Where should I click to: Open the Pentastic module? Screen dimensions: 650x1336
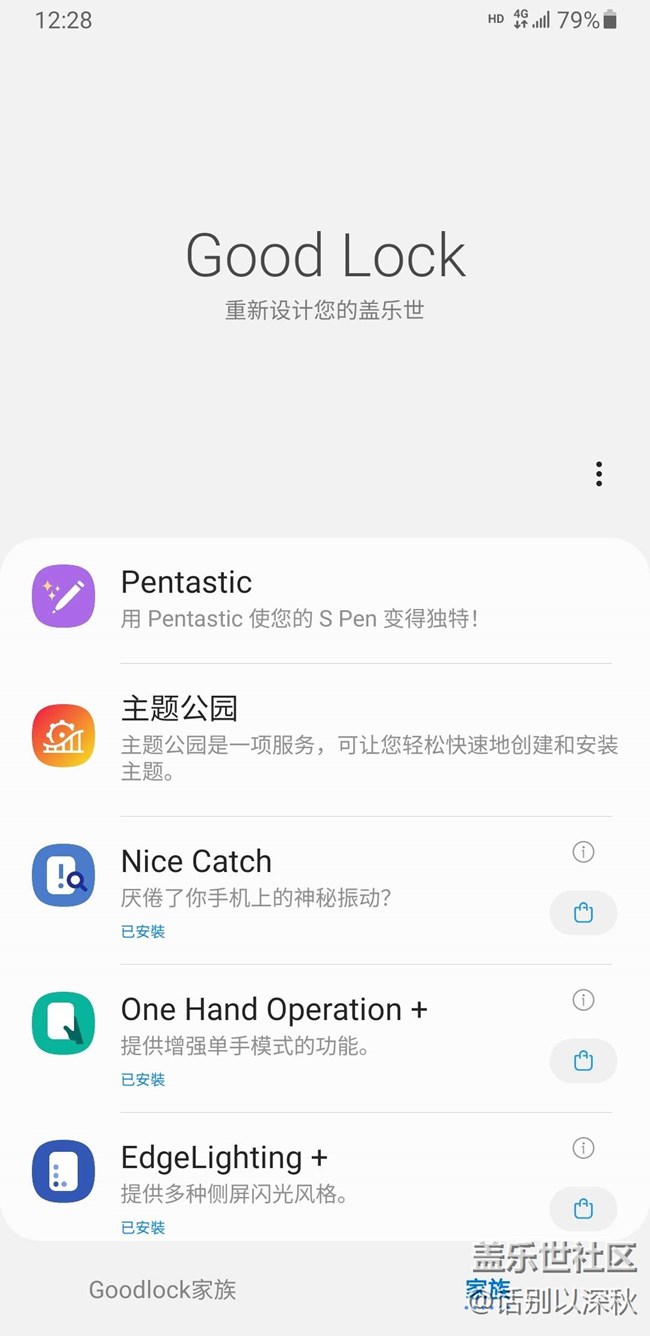pyautogui.click(x=325, y=600)
